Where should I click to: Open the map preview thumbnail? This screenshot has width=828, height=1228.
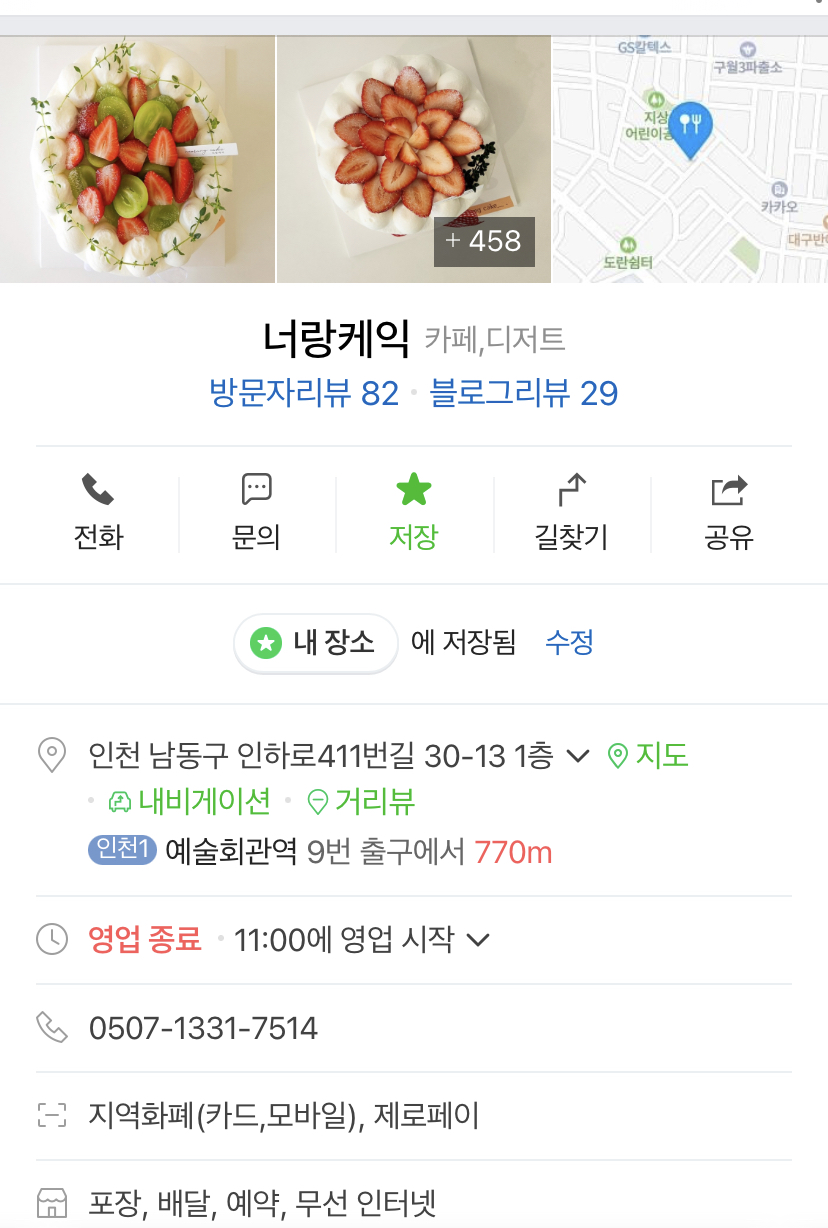click(x=690, y=160)
